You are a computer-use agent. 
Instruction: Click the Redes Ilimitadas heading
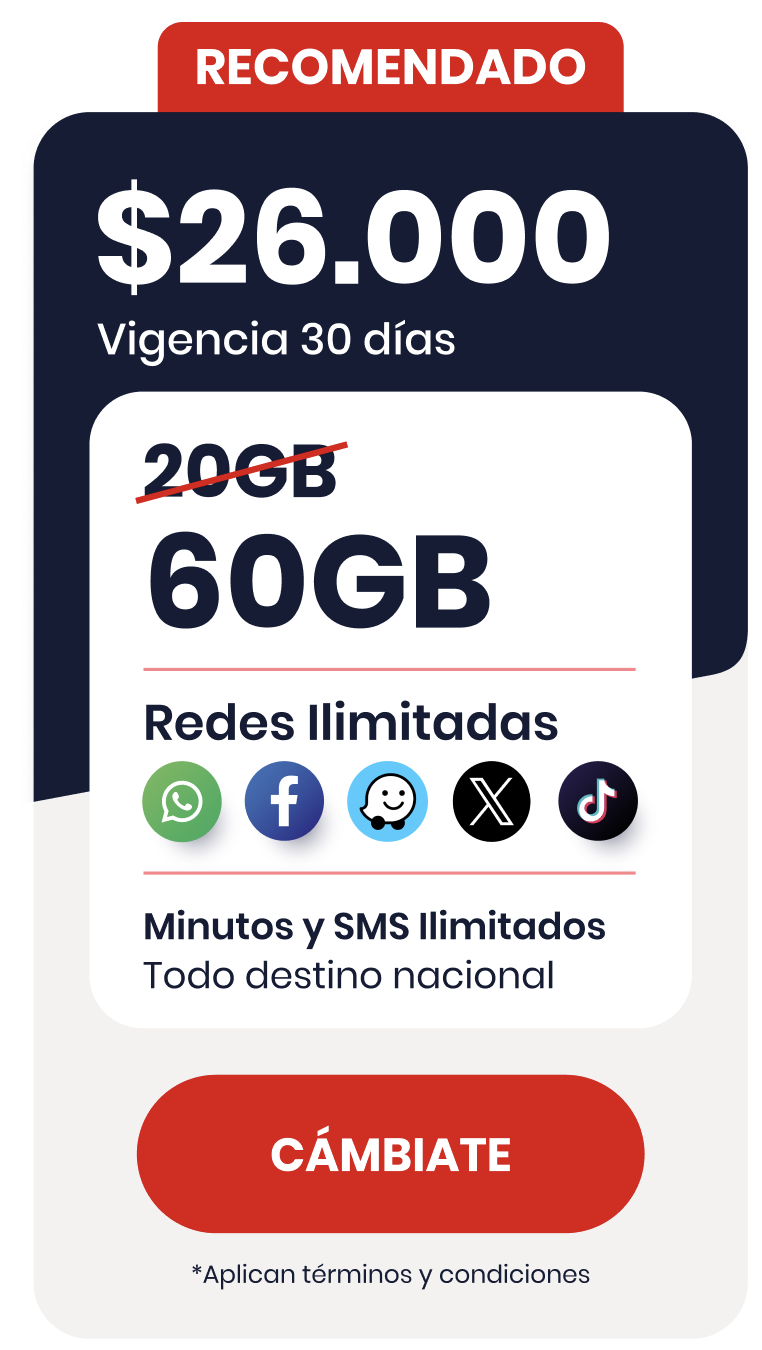(x=352, y=720)
